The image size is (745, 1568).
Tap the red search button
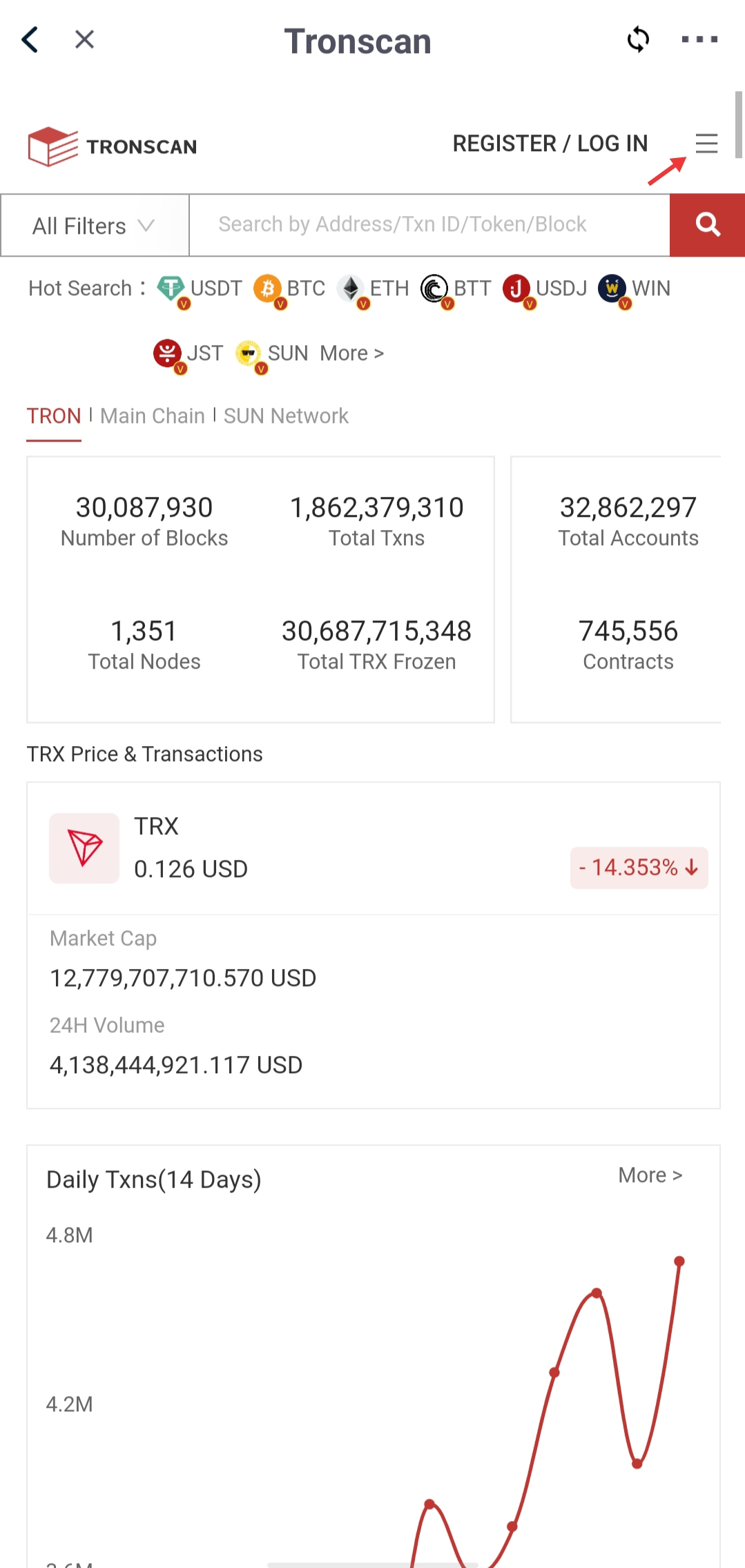[707, 225]
